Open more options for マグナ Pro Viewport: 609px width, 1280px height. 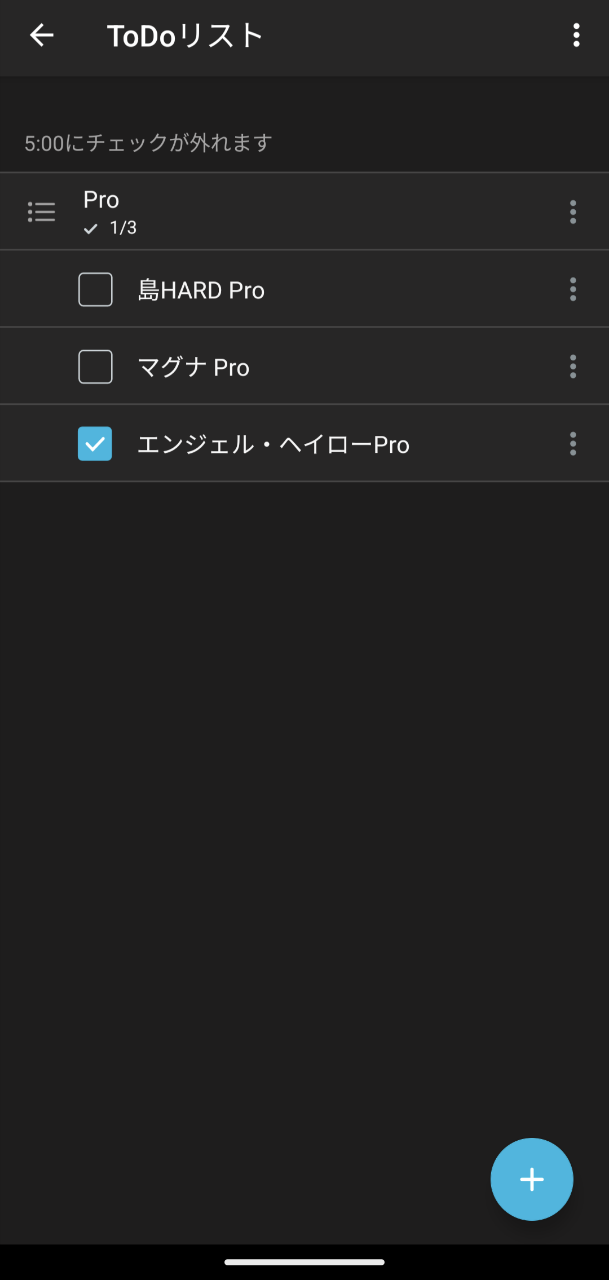click(x=573, y=367)
